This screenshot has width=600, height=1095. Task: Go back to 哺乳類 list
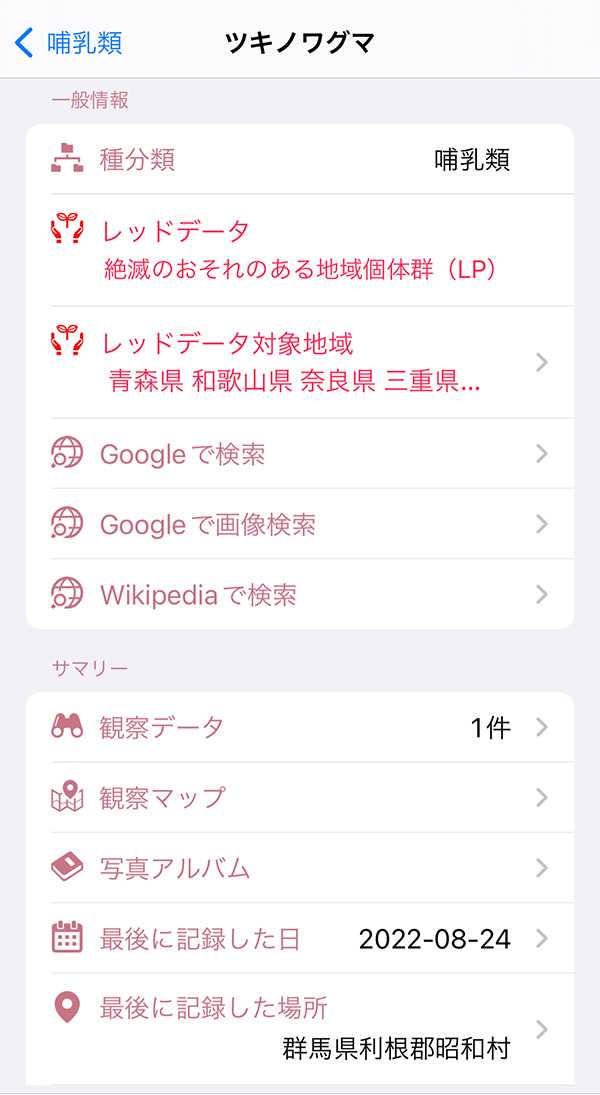(68, 43)
